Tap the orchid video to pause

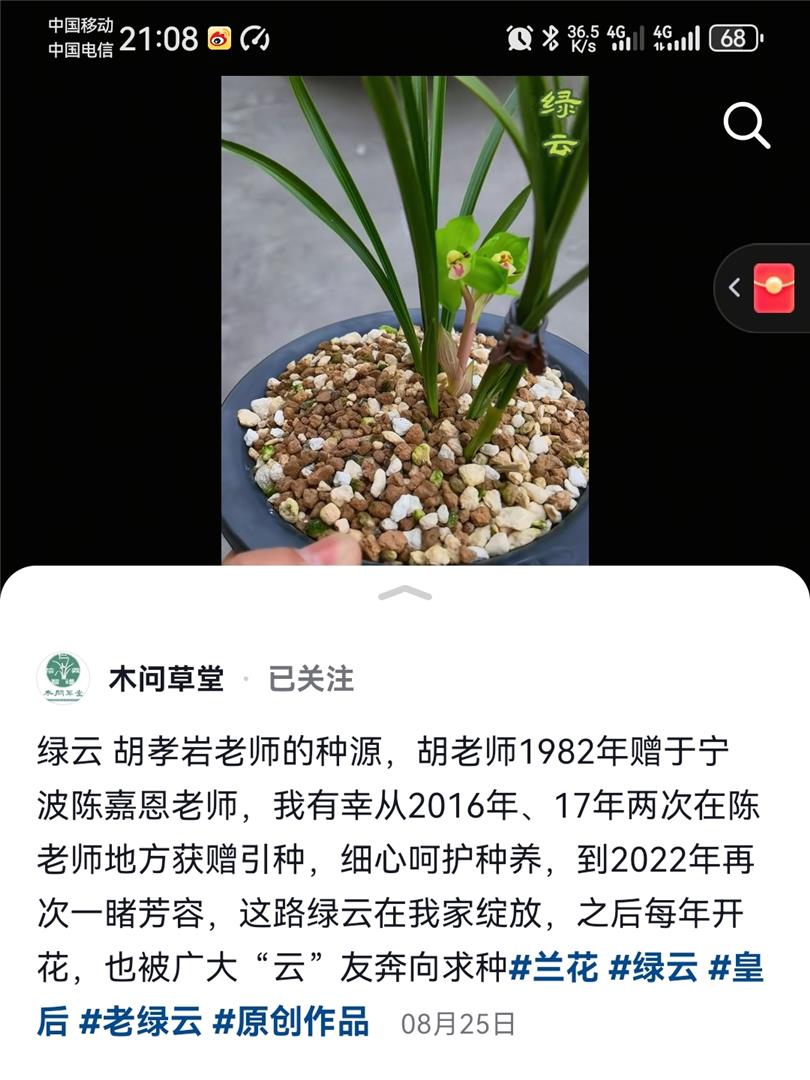(405, 320)
